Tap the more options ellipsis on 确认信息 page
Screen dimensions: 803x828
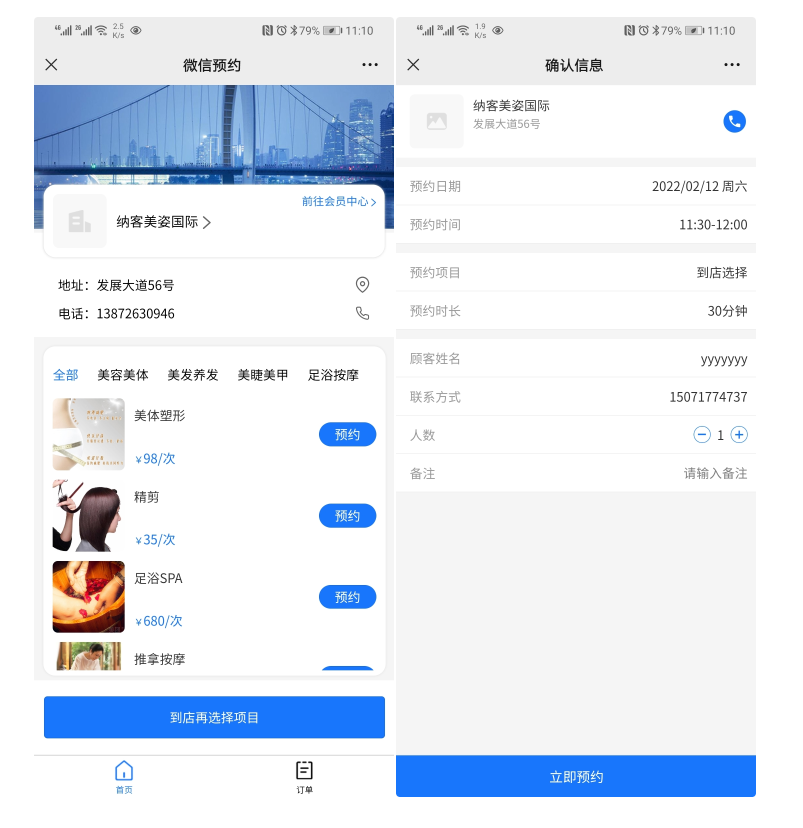pyautogui.click(x=732, y=64)
